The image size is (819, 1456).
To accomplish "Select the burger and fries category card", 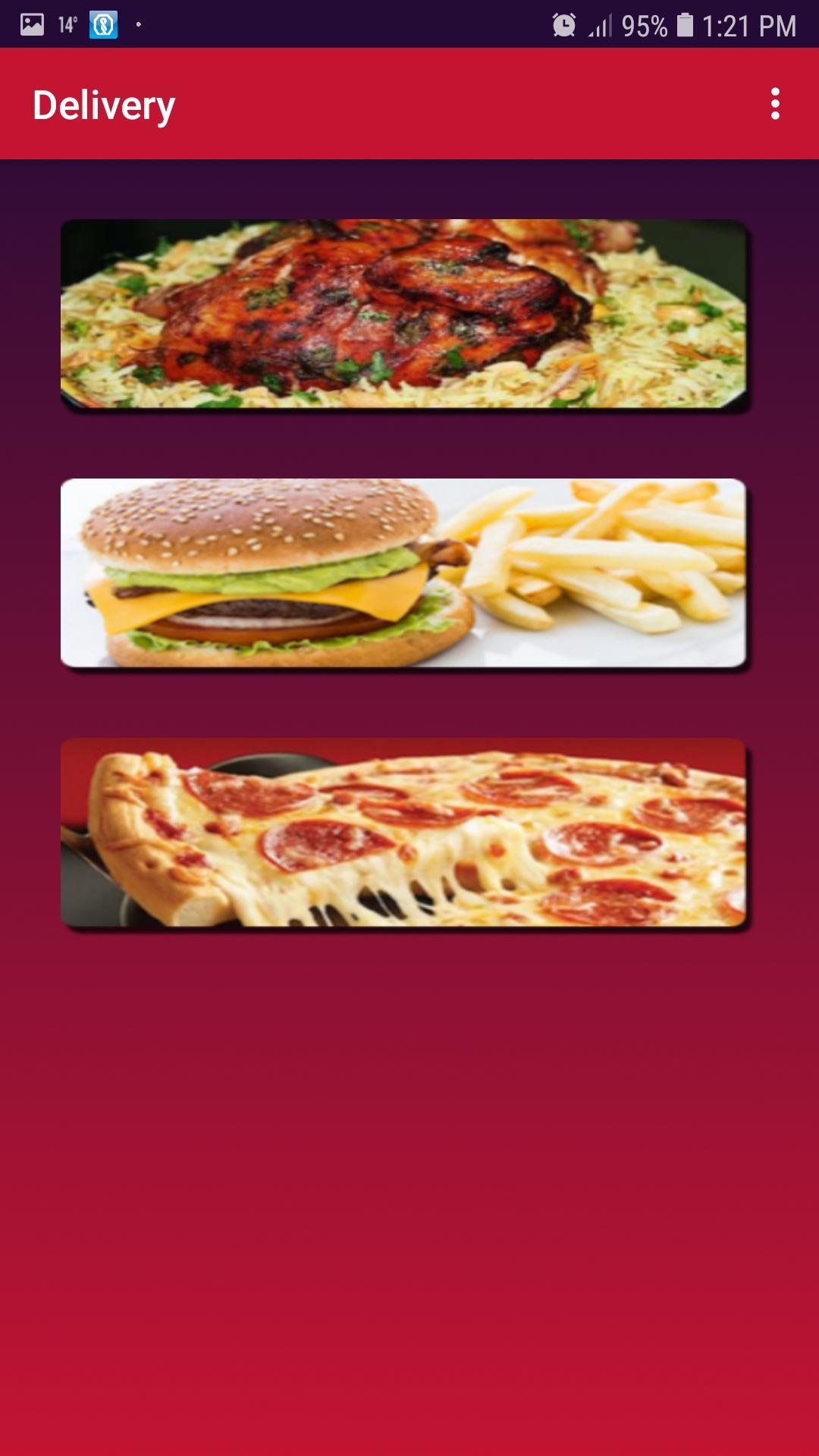I will pyautogui.click(x=403, y=573).
